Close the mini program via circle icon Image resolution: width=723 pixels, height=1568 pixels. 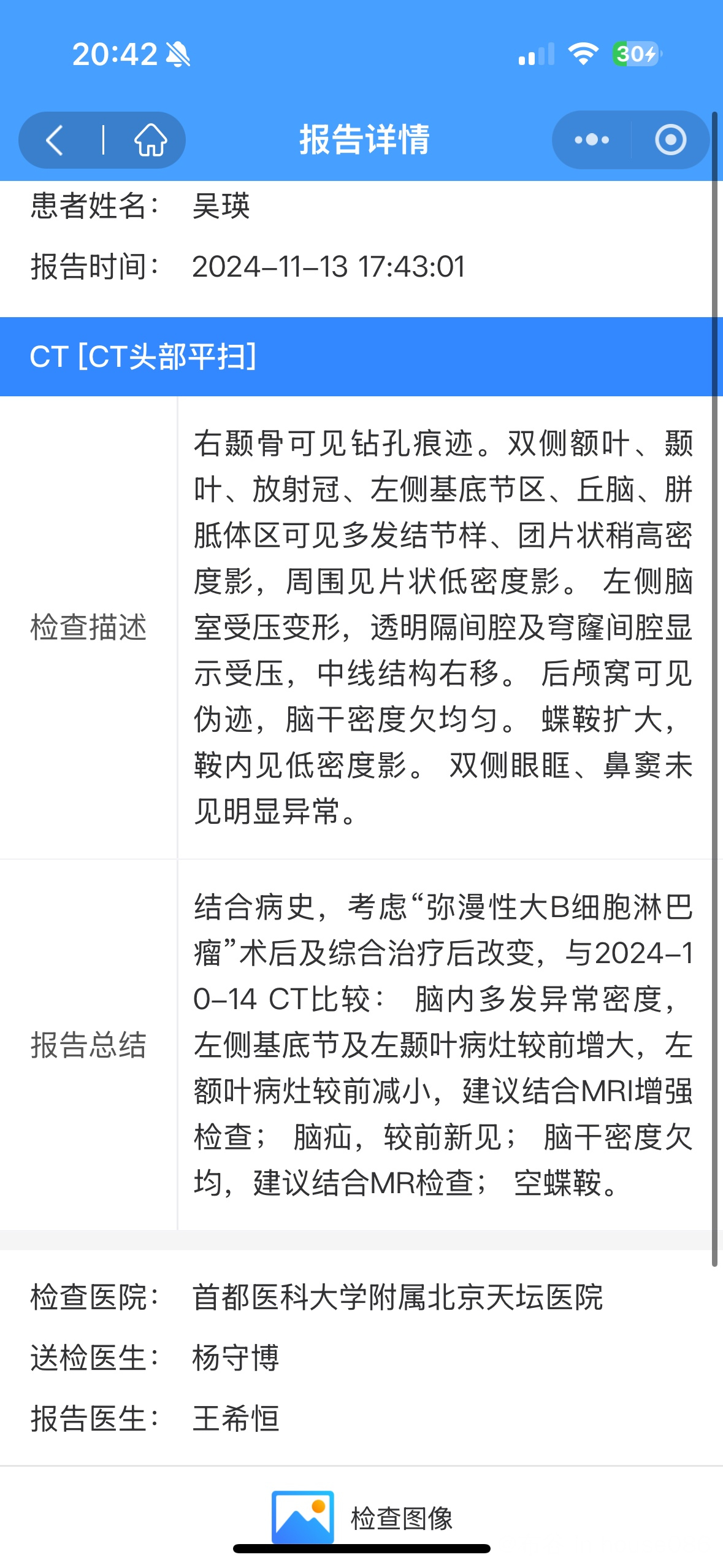tap(670, 140)
